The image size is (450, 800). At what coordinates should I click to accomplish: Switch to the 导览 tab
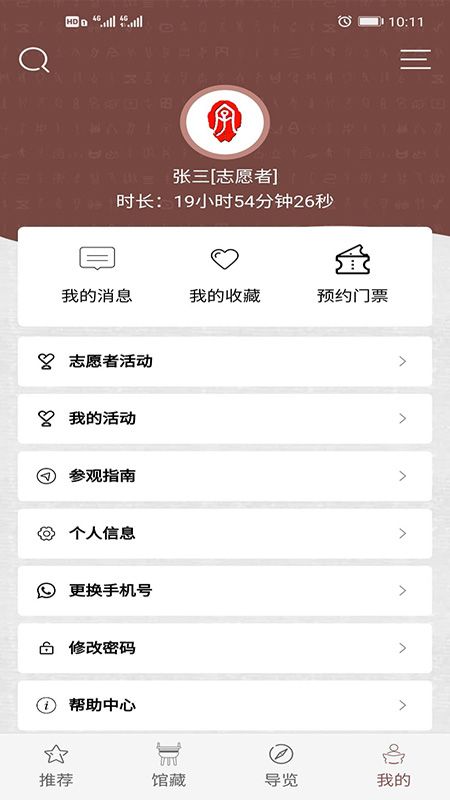pos(281,766)
